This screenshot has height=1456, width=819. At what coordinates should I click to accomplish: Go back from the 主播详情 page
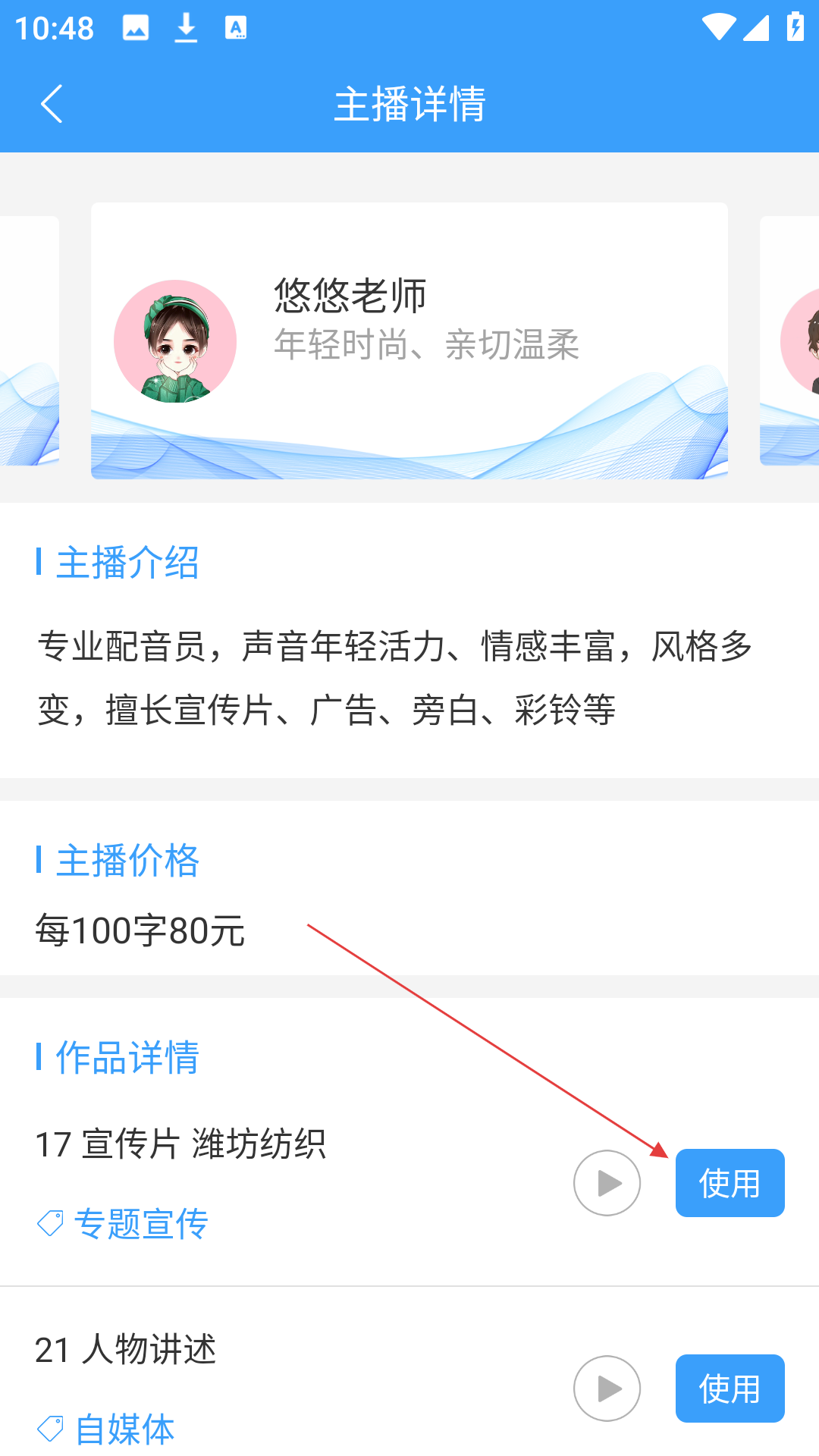coord(52,104)
